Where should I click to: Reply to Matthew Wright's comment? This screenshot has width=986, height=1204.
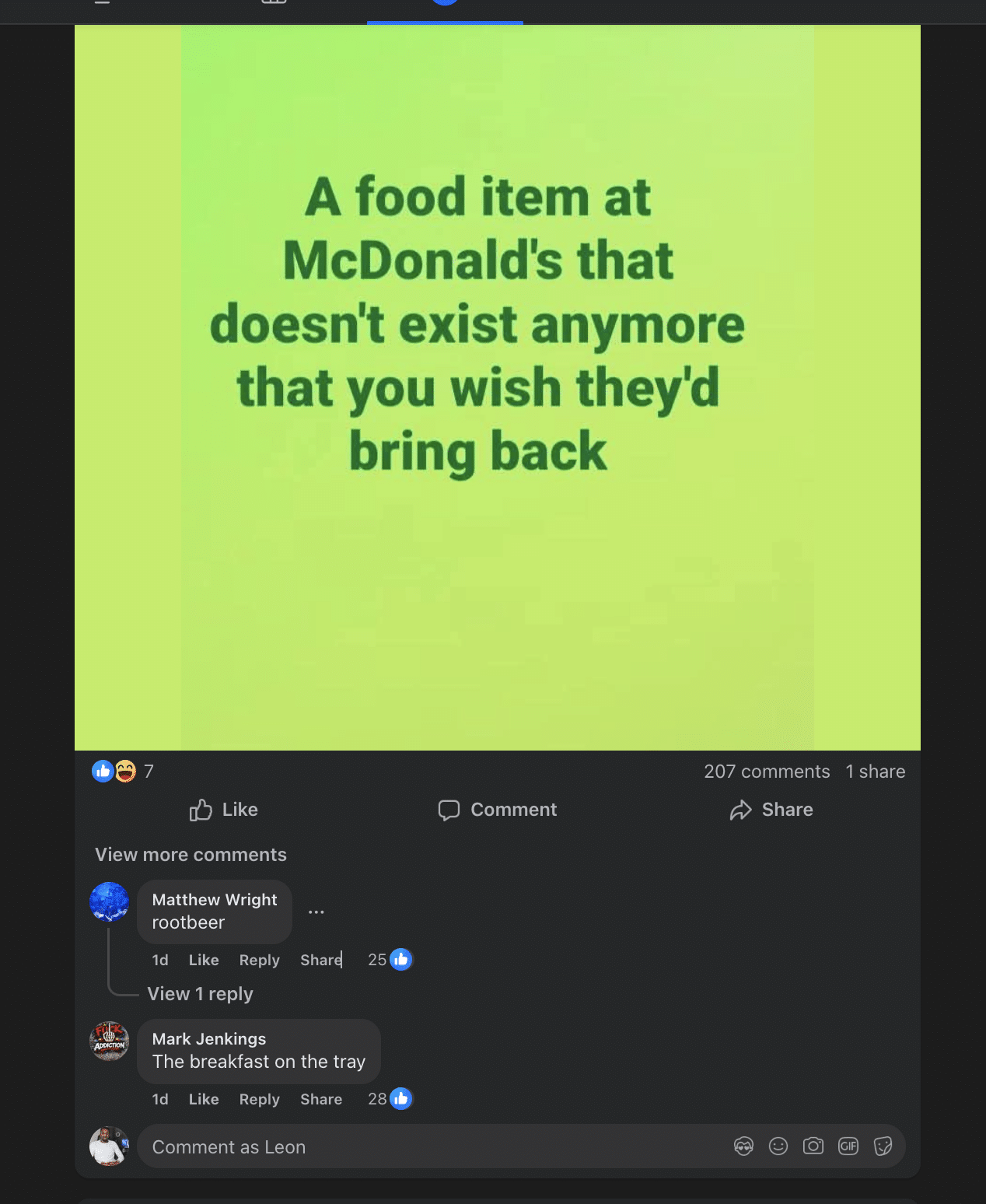(x=259, y=960)
